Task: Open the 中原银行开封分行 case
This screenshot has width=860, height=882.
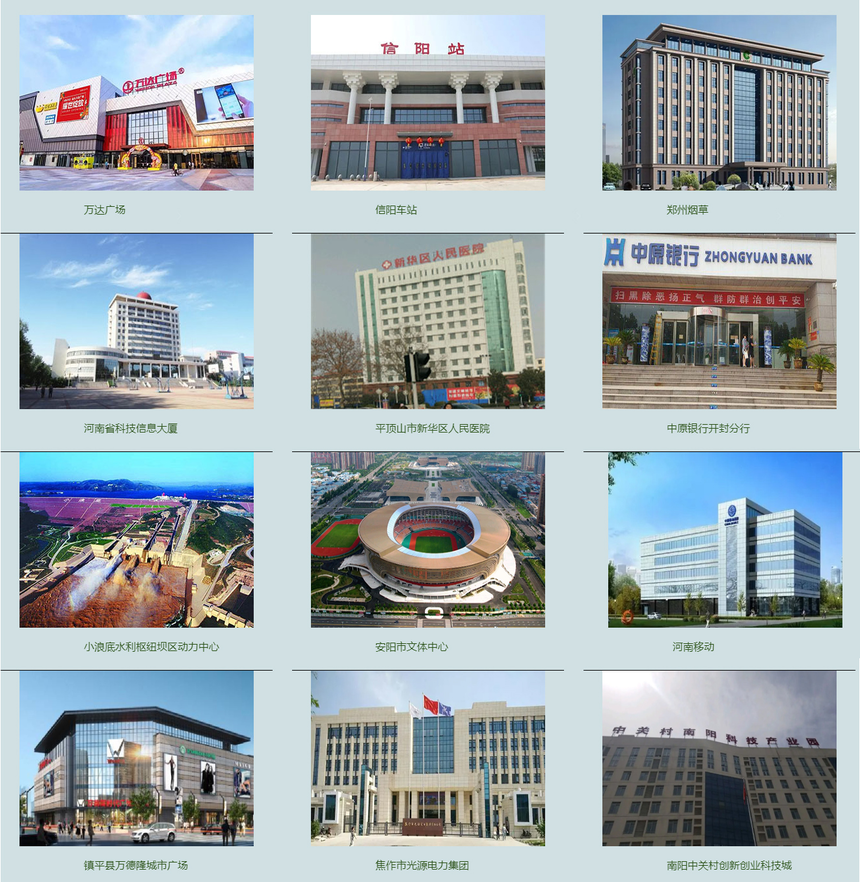Action: 718,321
